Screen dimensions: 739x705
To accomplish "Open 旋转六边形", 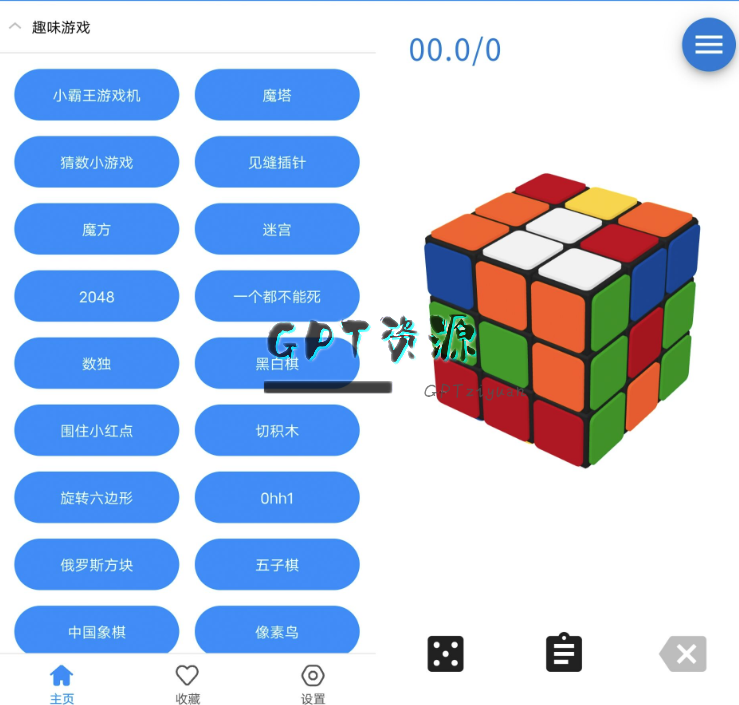I will (97, 497).
